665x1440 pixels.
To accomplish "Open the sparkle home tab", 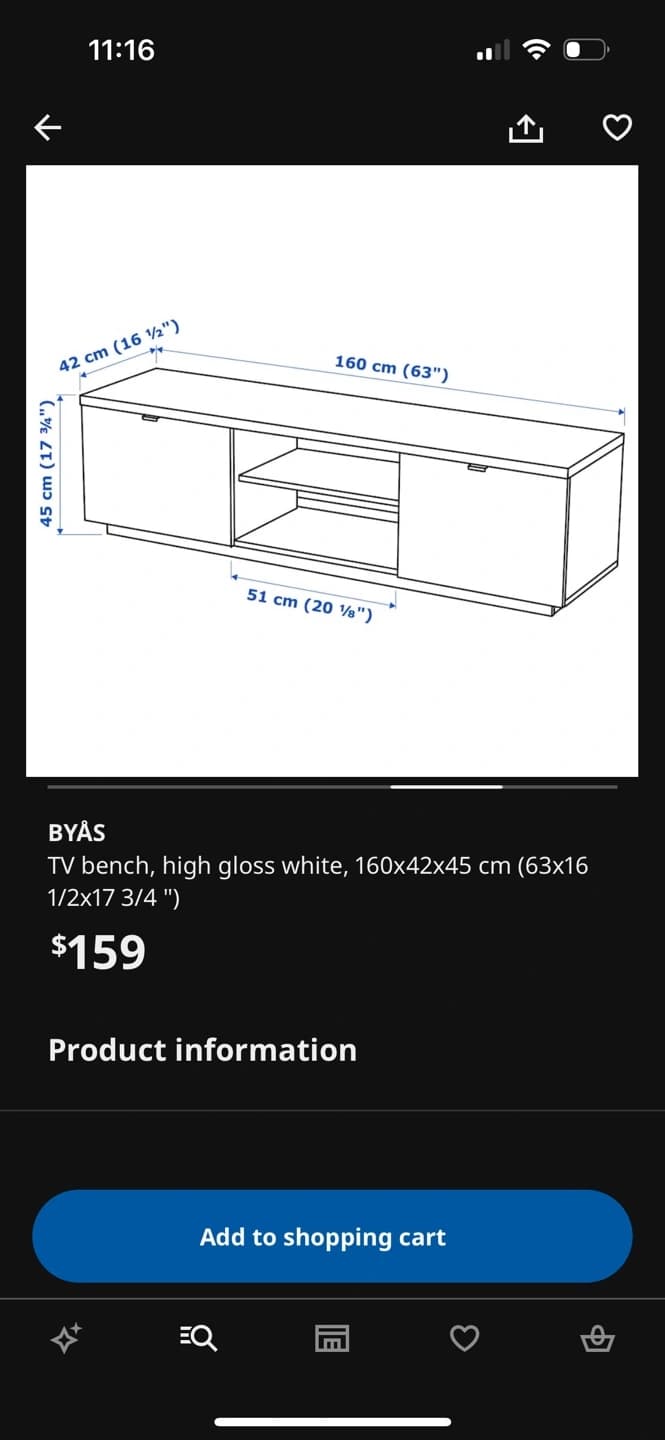I will [66, 1338].
